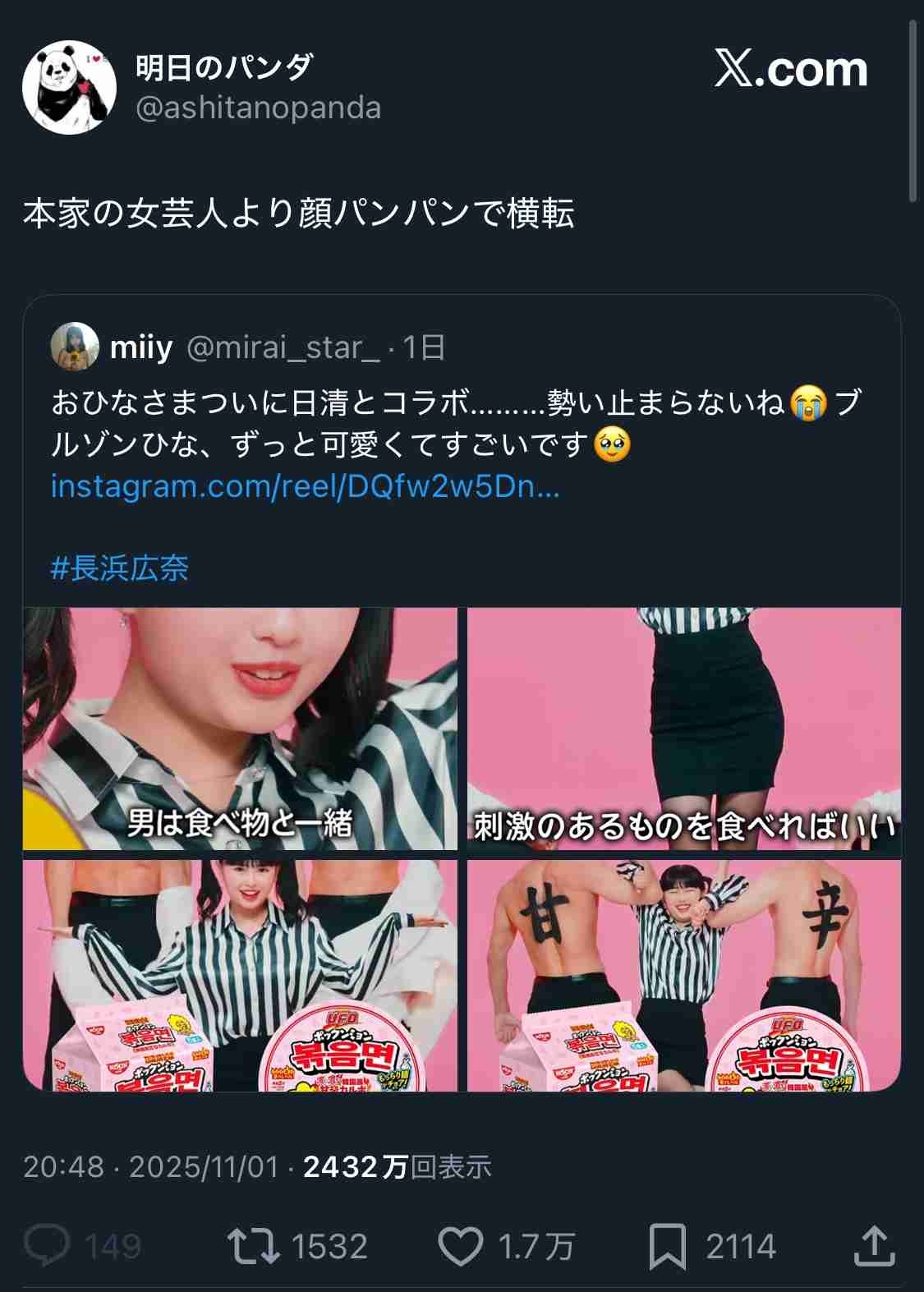Open the #長浜広奈 hashtag

(x=120, y=568)
